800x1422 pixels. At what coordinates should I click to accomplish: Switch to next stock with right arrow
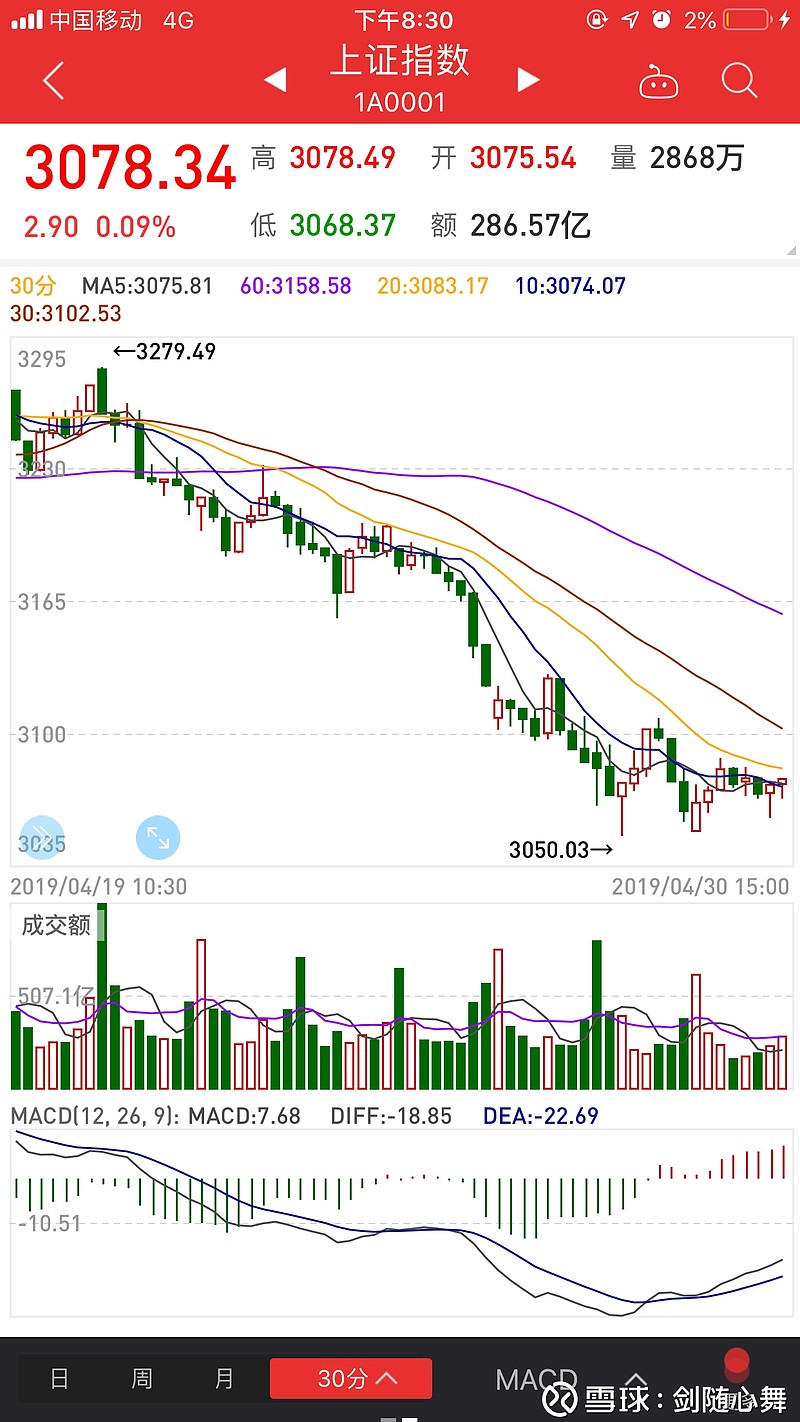tap(528, 80)
